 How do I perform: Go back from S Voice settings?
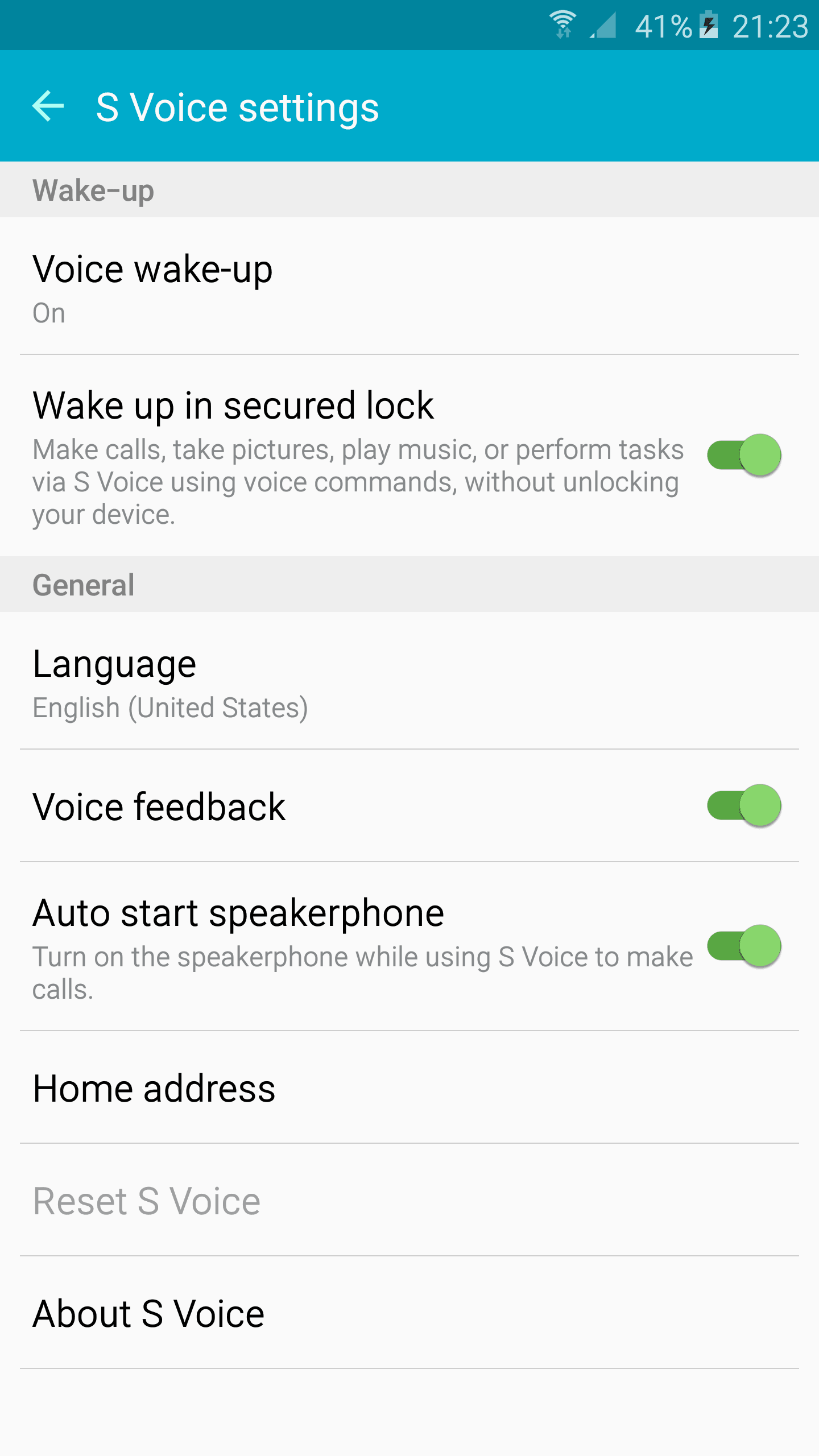[48, 106]
